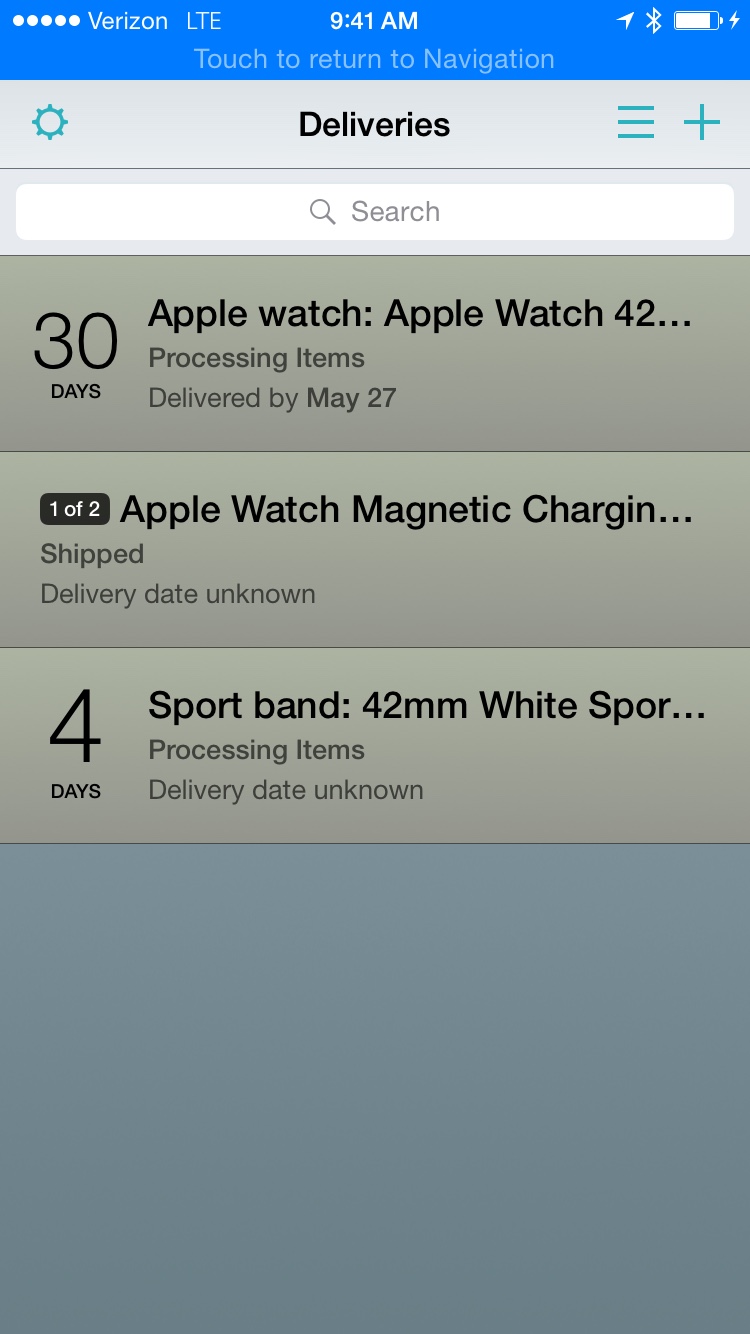Open the list menu icon
750x1334 pixels.
(x=635, y=123)
